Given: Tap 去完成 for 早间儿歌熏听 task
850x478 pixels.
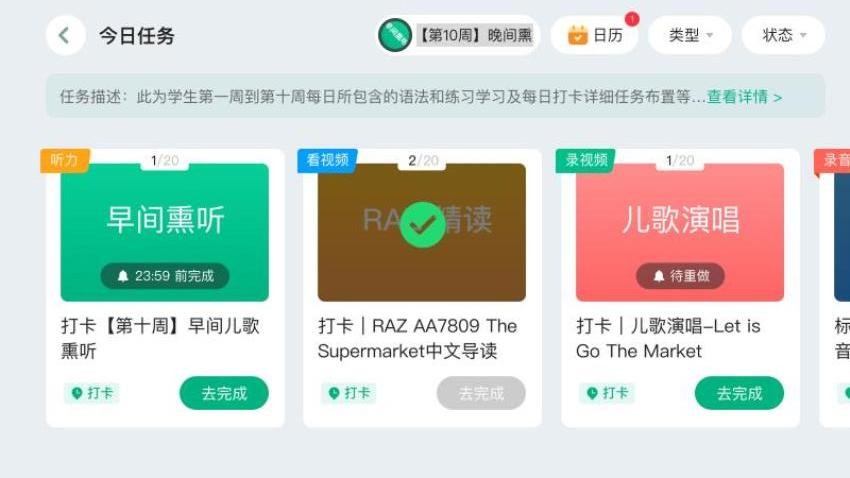Looking at the screenshot, I should point(224,393).
